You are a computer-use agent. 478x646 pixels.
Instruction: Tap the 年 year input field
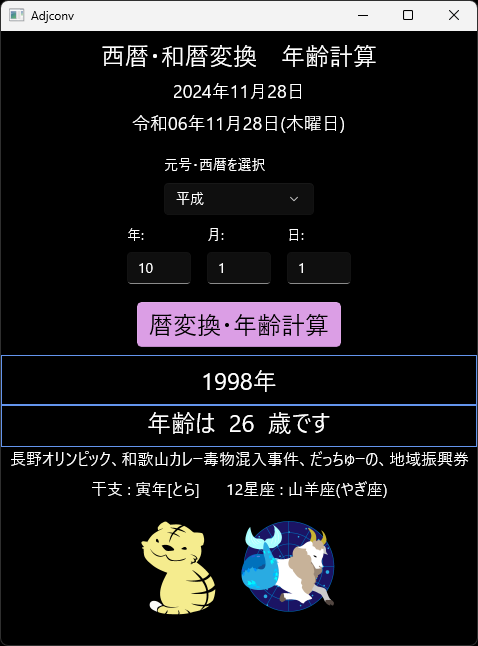click(x=159, y=268)
